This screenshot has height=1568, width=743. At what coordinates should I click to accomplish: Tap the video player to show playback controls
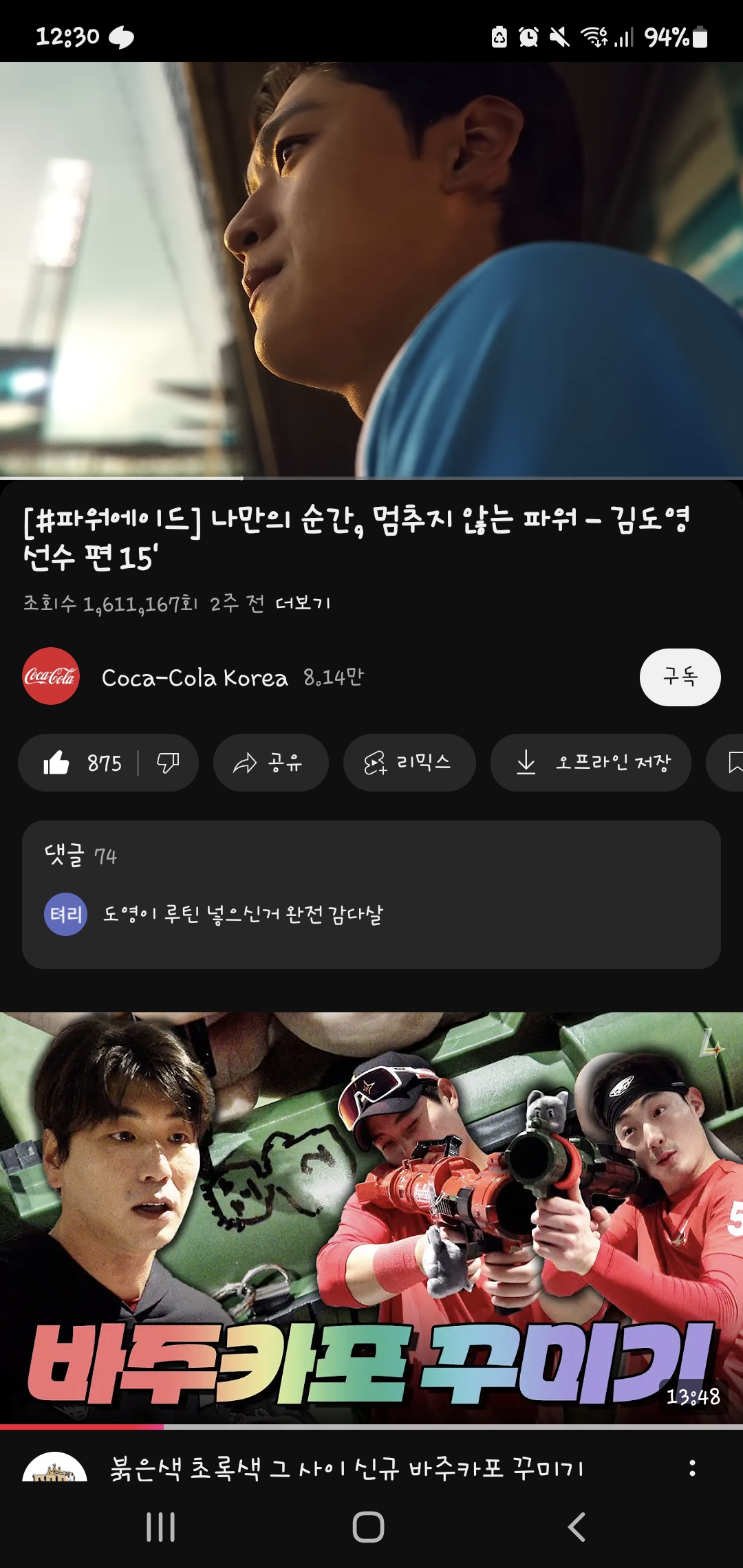[x=371, y=268]
